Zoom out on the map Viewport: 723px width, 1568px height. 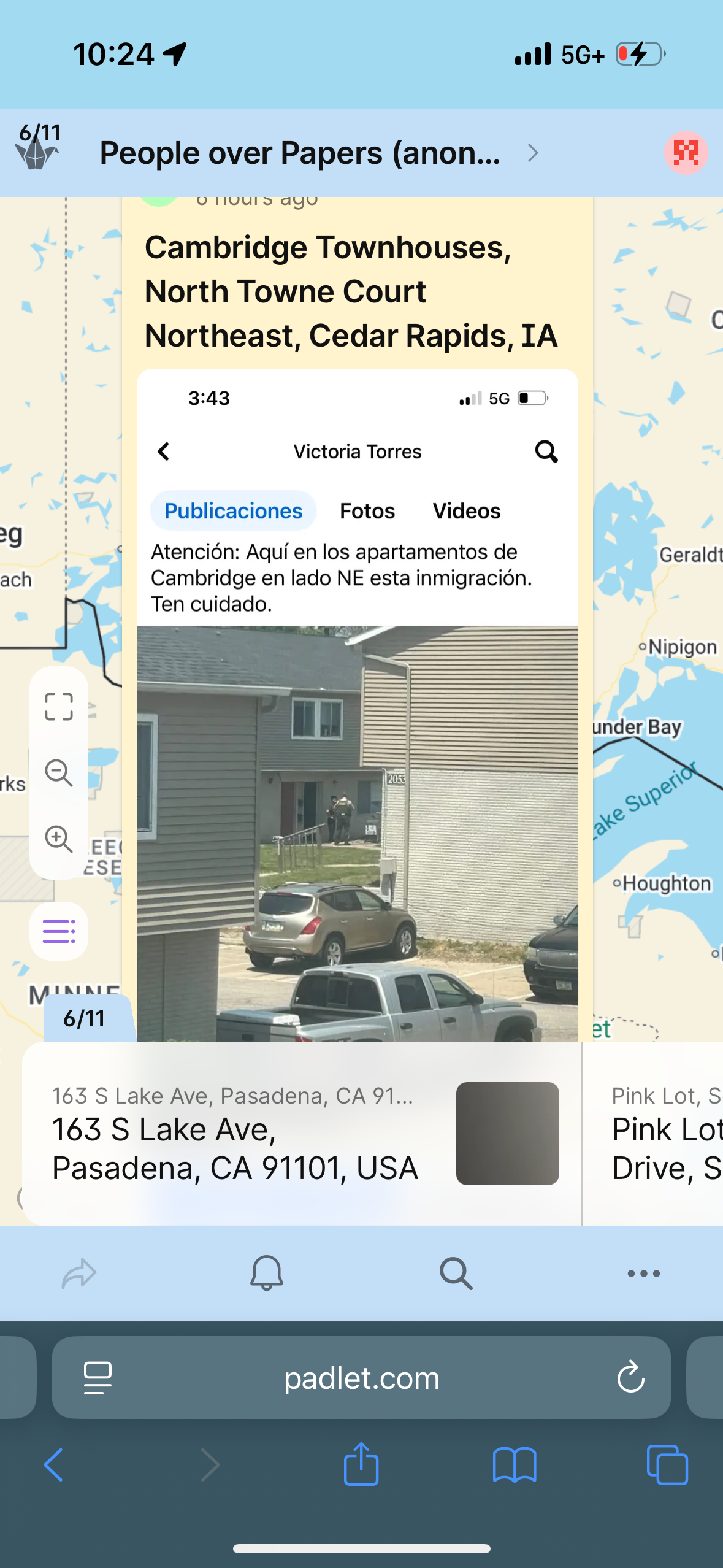pos(59,773)
